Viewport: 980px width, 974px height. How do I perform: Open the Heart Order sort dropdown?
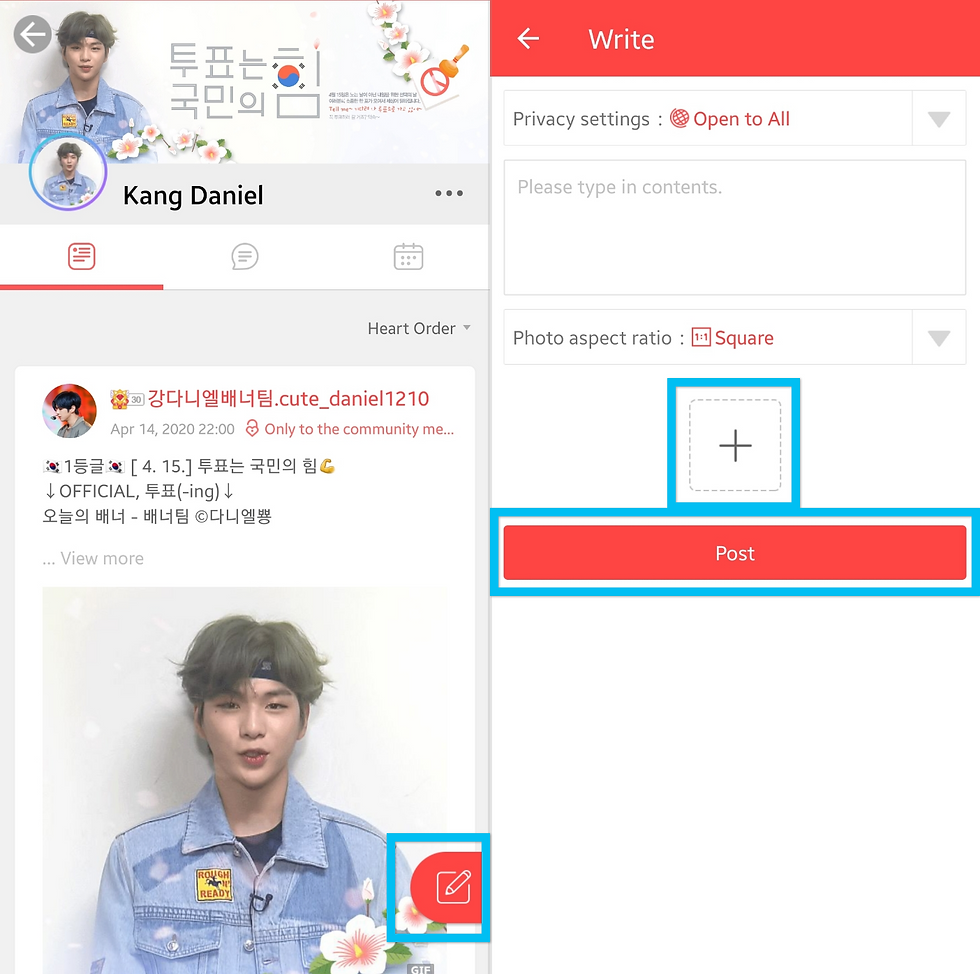point(418,328)
